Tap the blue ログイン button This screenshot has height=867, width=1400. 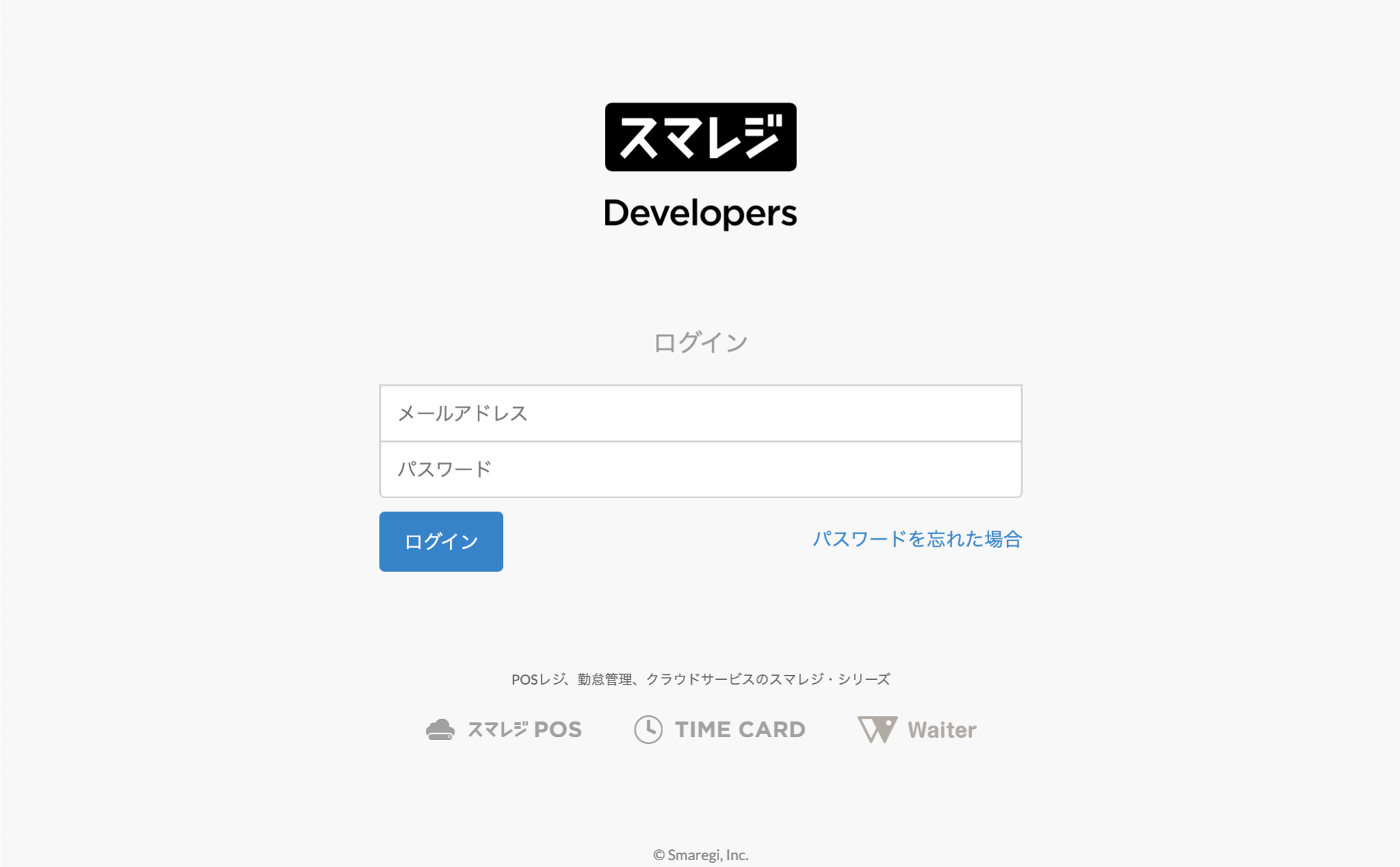(441, 541)
